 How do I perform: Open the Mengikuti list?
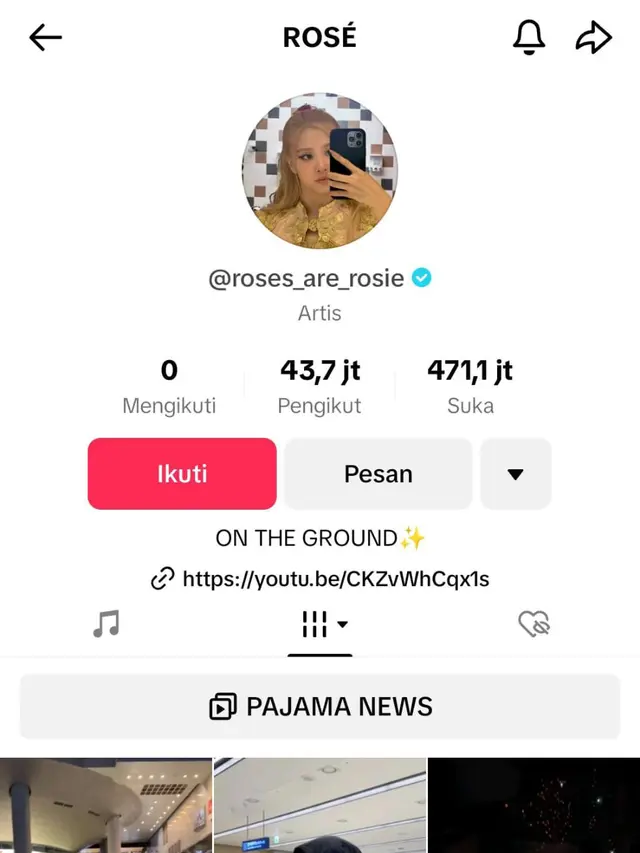pos(169,388)
